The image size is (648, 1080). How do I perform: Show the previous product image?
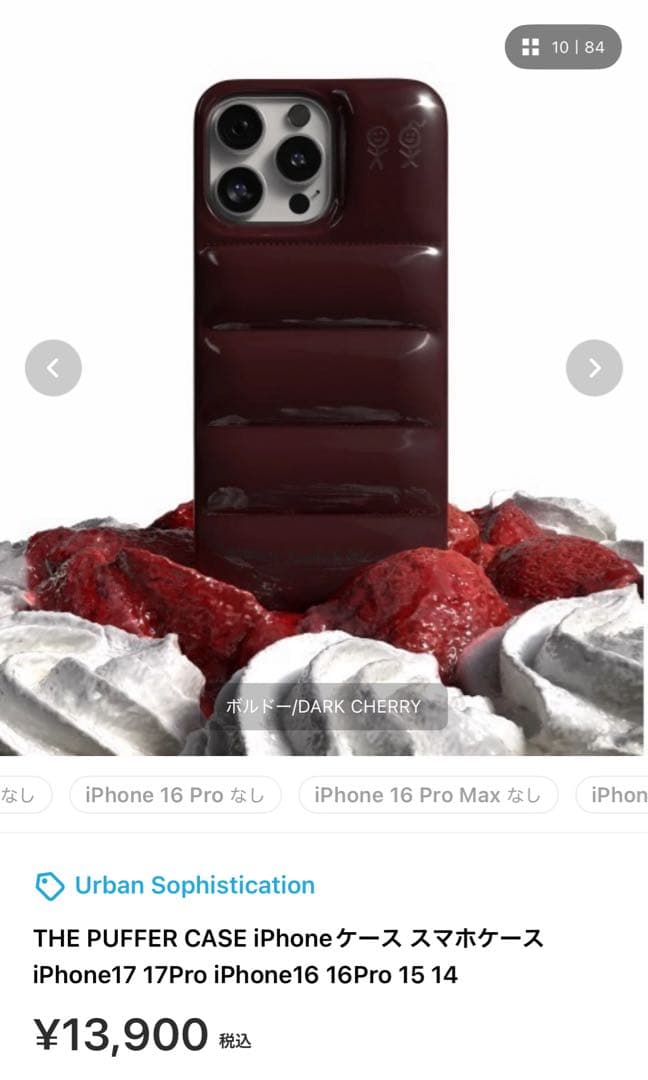(53, 368)
